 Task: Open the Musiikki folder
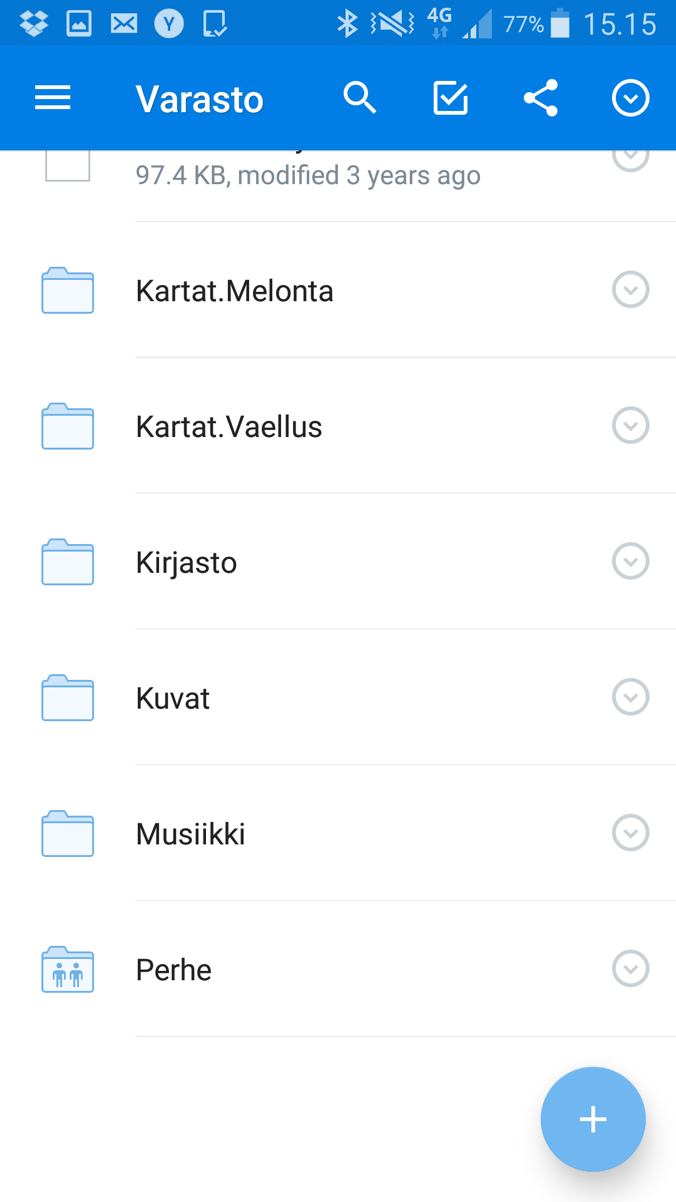coord(191,835)
